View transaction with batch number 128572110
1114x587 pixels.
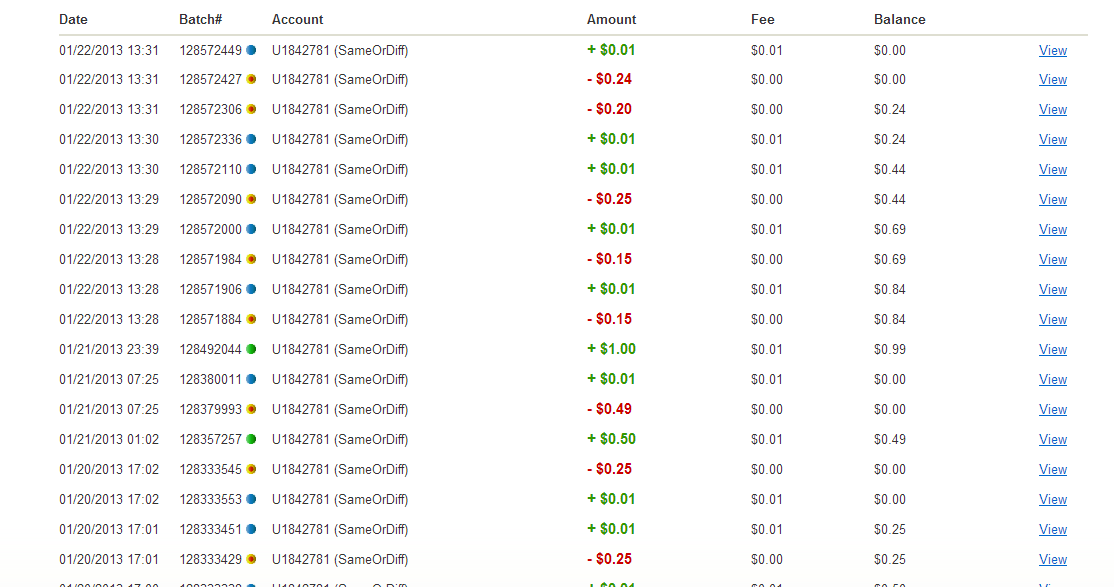tap(1052, 170)
